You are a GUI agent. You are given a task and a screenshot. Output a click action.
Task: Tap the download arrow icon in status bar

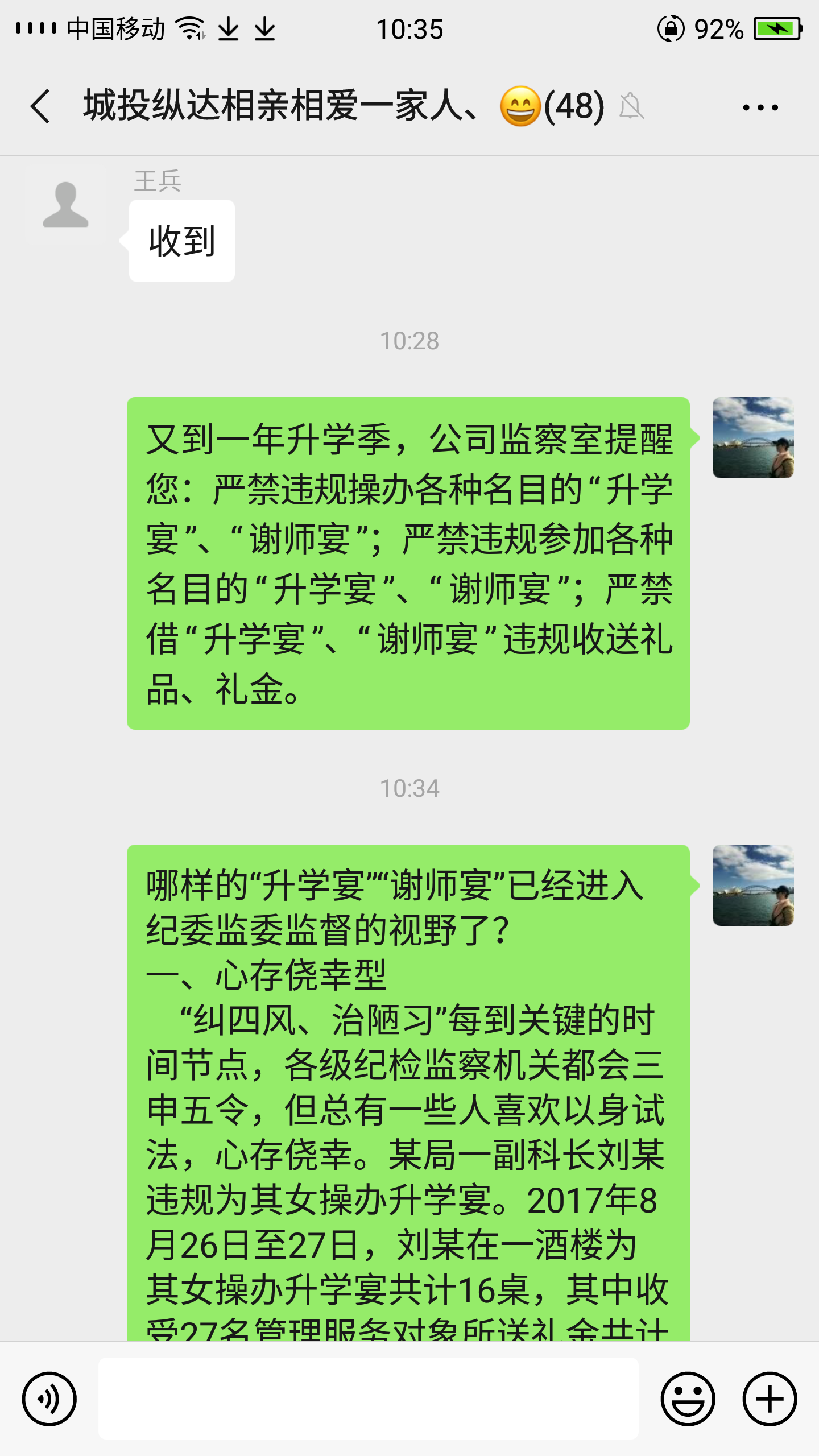(229, 30)
